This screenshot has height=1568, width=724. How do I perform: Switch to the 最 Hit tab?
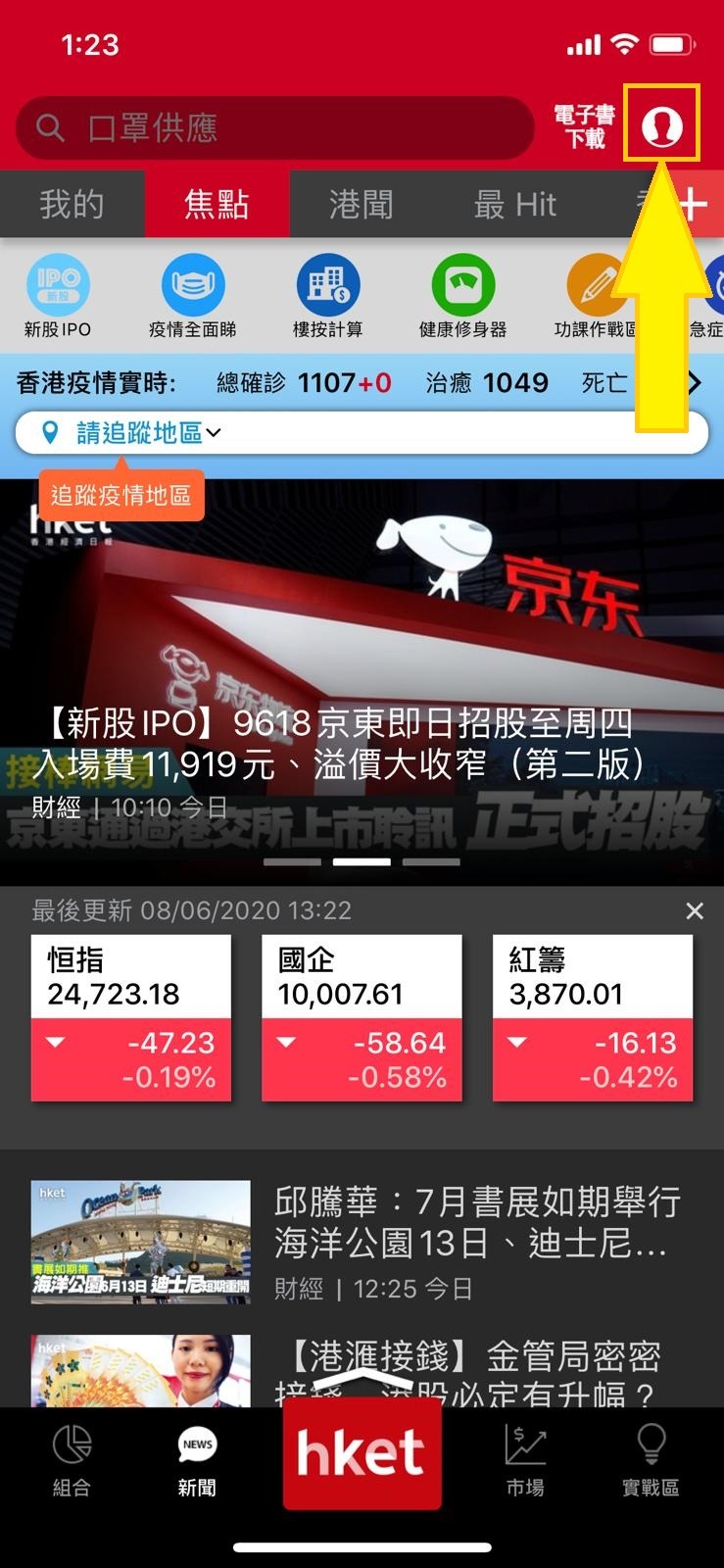coord(514,205)
